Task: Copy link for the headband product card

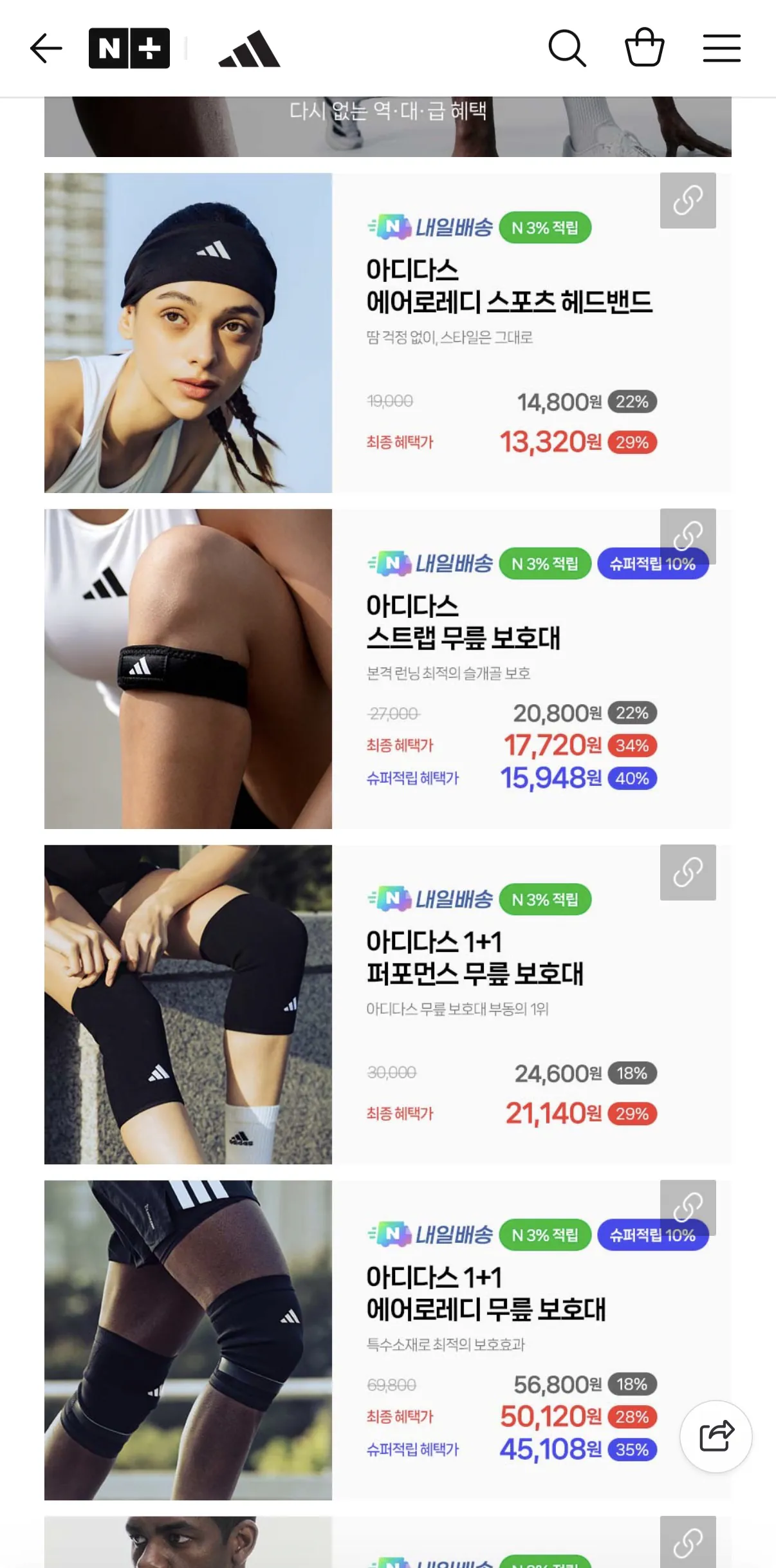Action: [688, 200]
